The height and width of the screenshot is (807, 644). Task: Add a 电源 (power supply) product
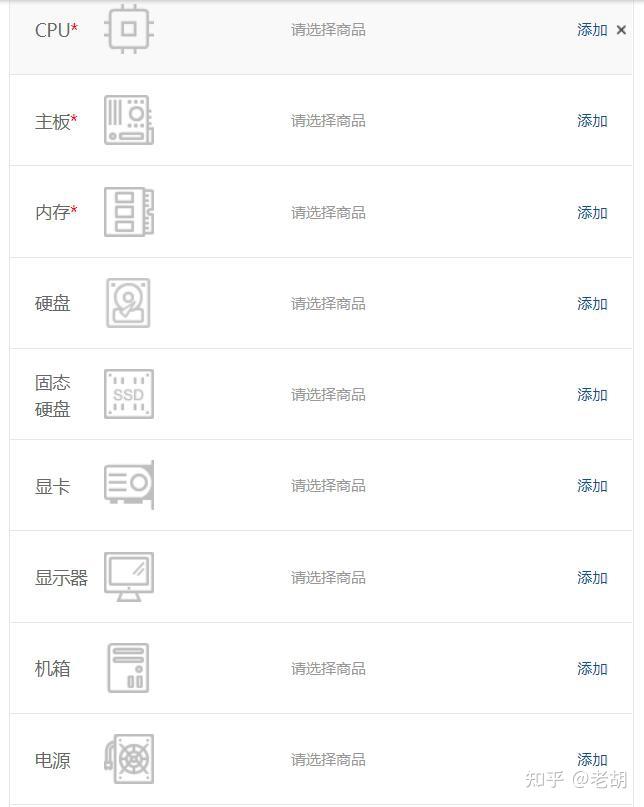point(592,760)
